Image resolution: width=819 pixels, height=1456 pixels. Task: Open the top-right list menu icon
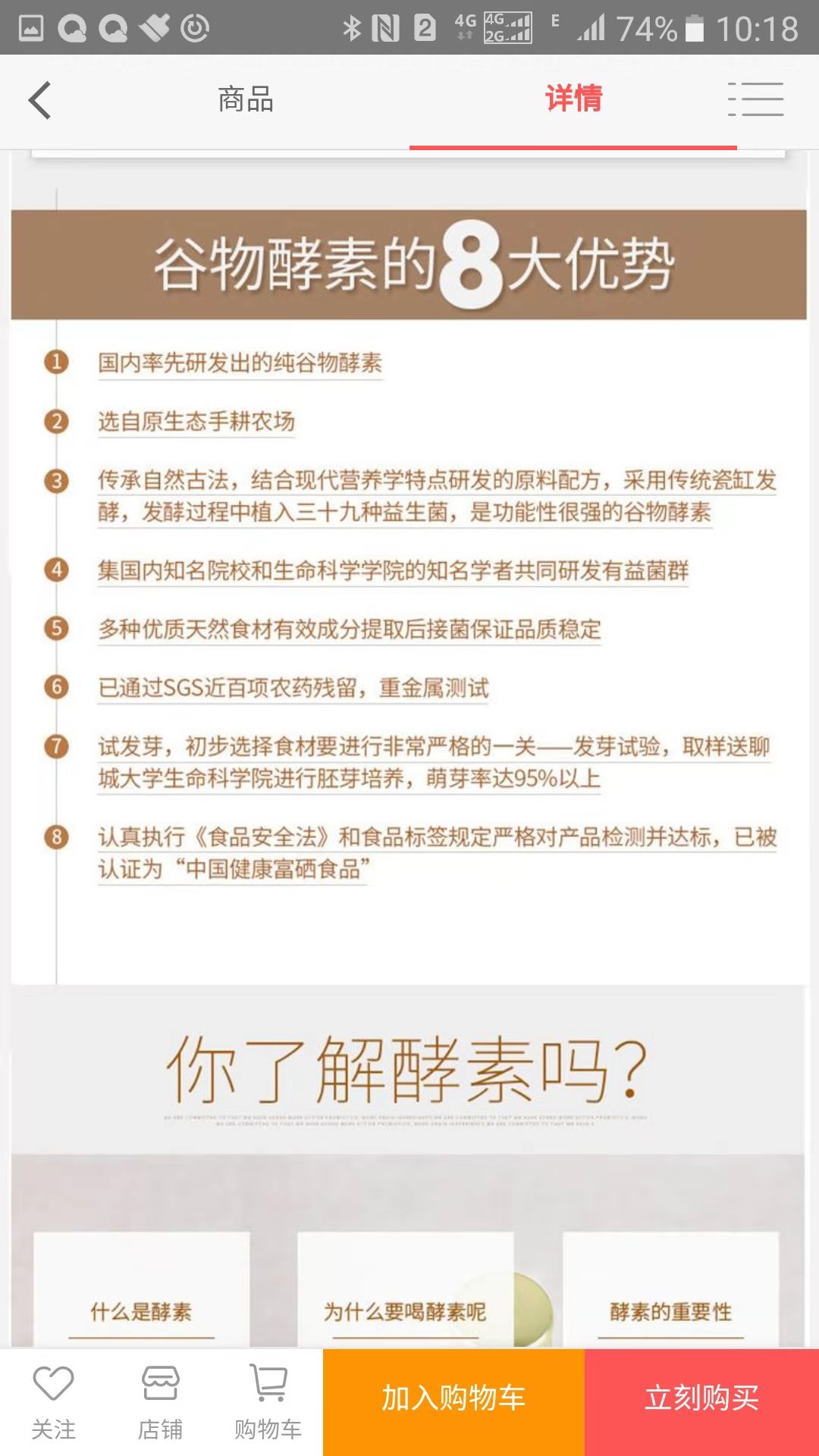point(755,99)
